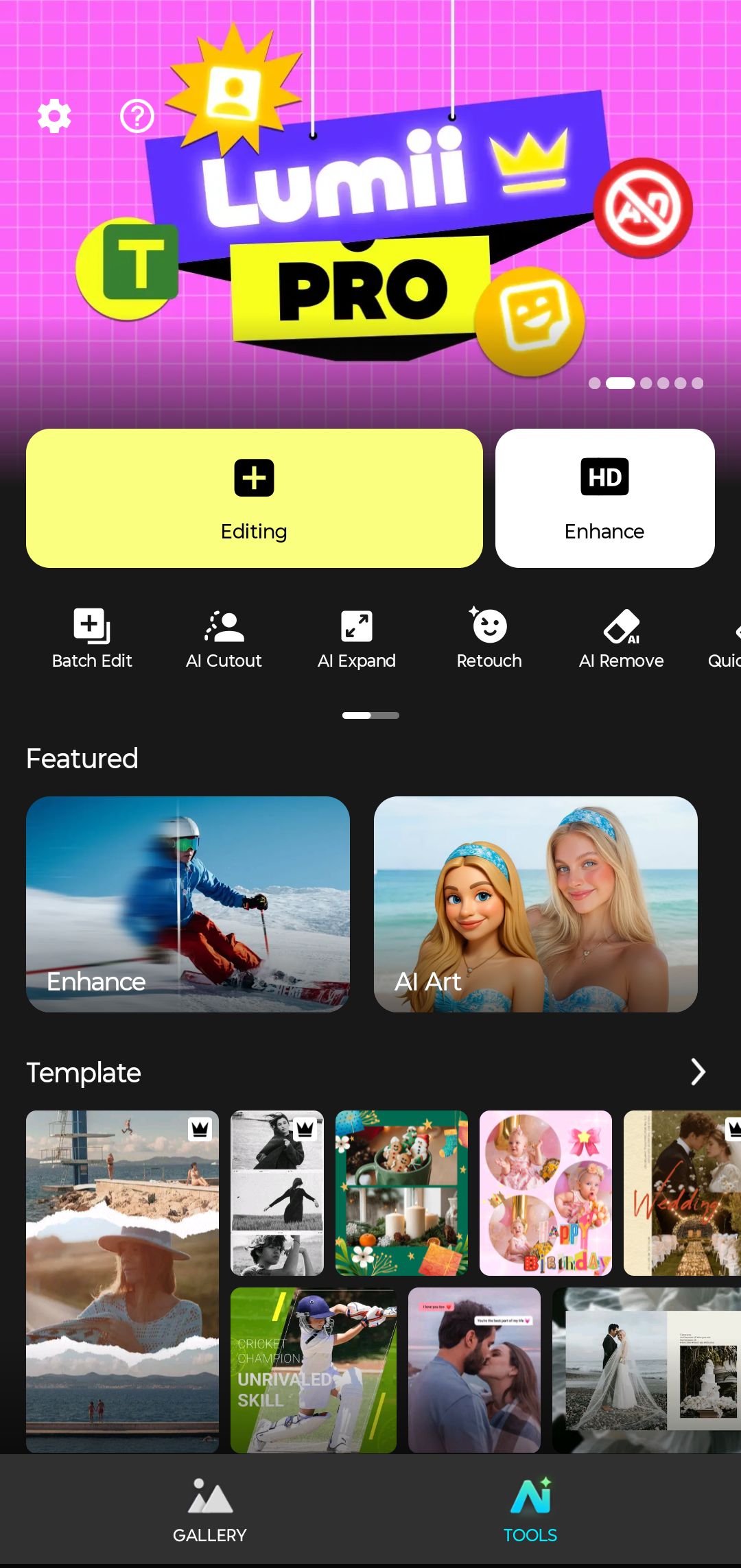Select the Cricket Champion template
741x1568 pixels.
pos(314,1370)
